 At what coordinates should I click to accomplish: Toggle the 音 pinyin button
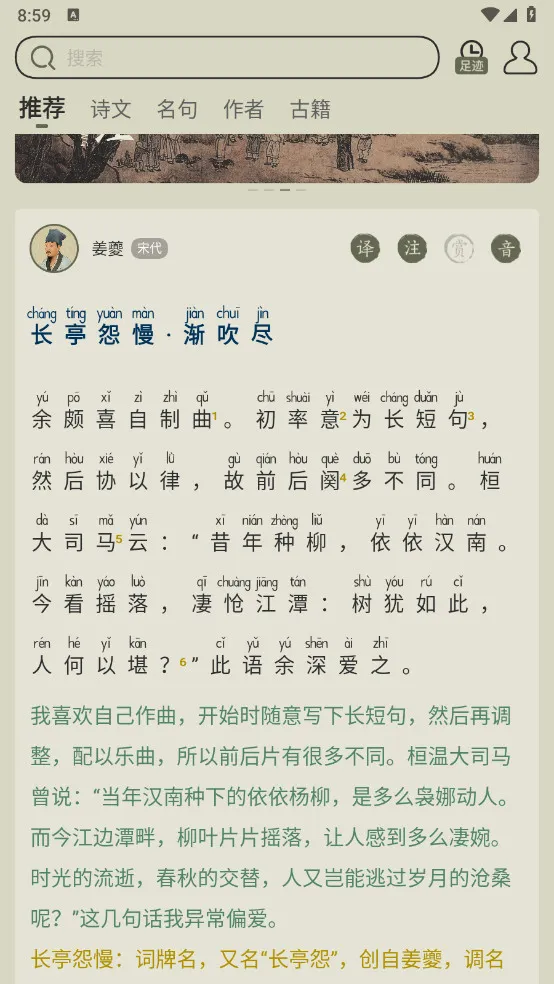[x=506, y=249]
